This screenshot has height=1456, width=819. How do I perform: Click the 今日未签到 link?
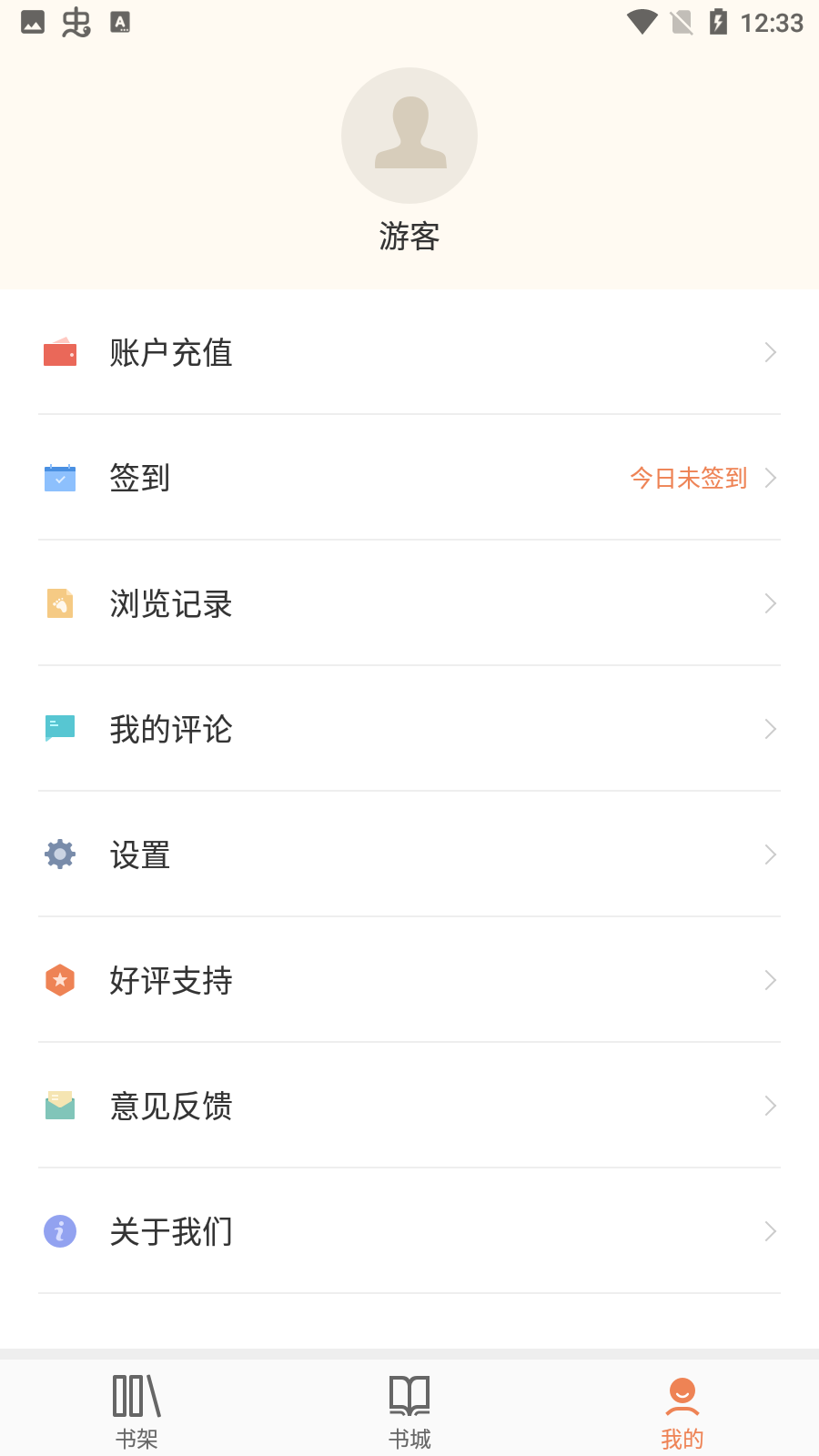coord(689,478)
